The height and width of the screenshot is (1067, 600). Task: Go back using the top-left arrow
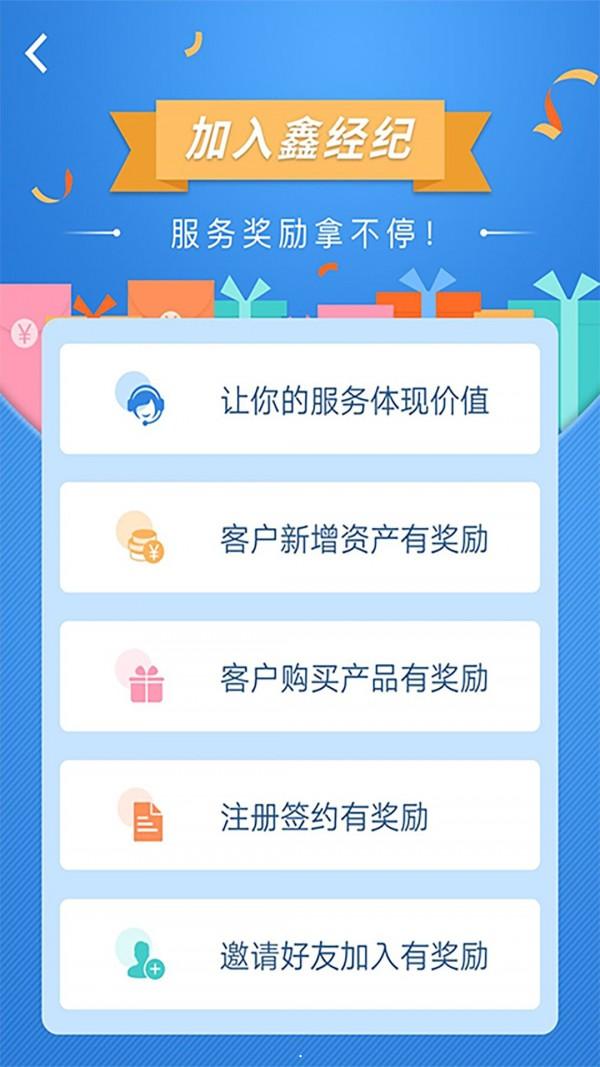[37, 54]
